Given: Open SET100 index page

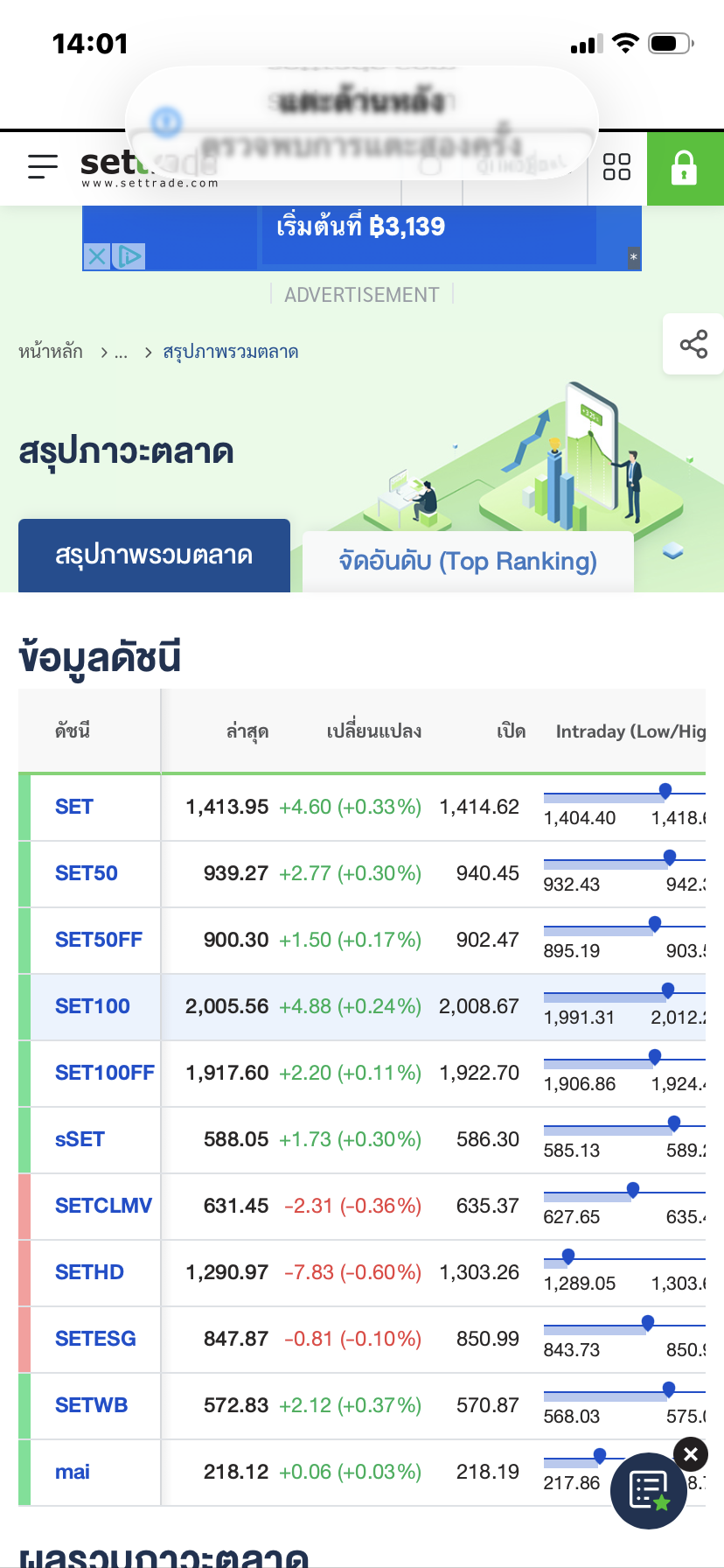Looking at the screenshot, I should click(x=93, y=1006).
